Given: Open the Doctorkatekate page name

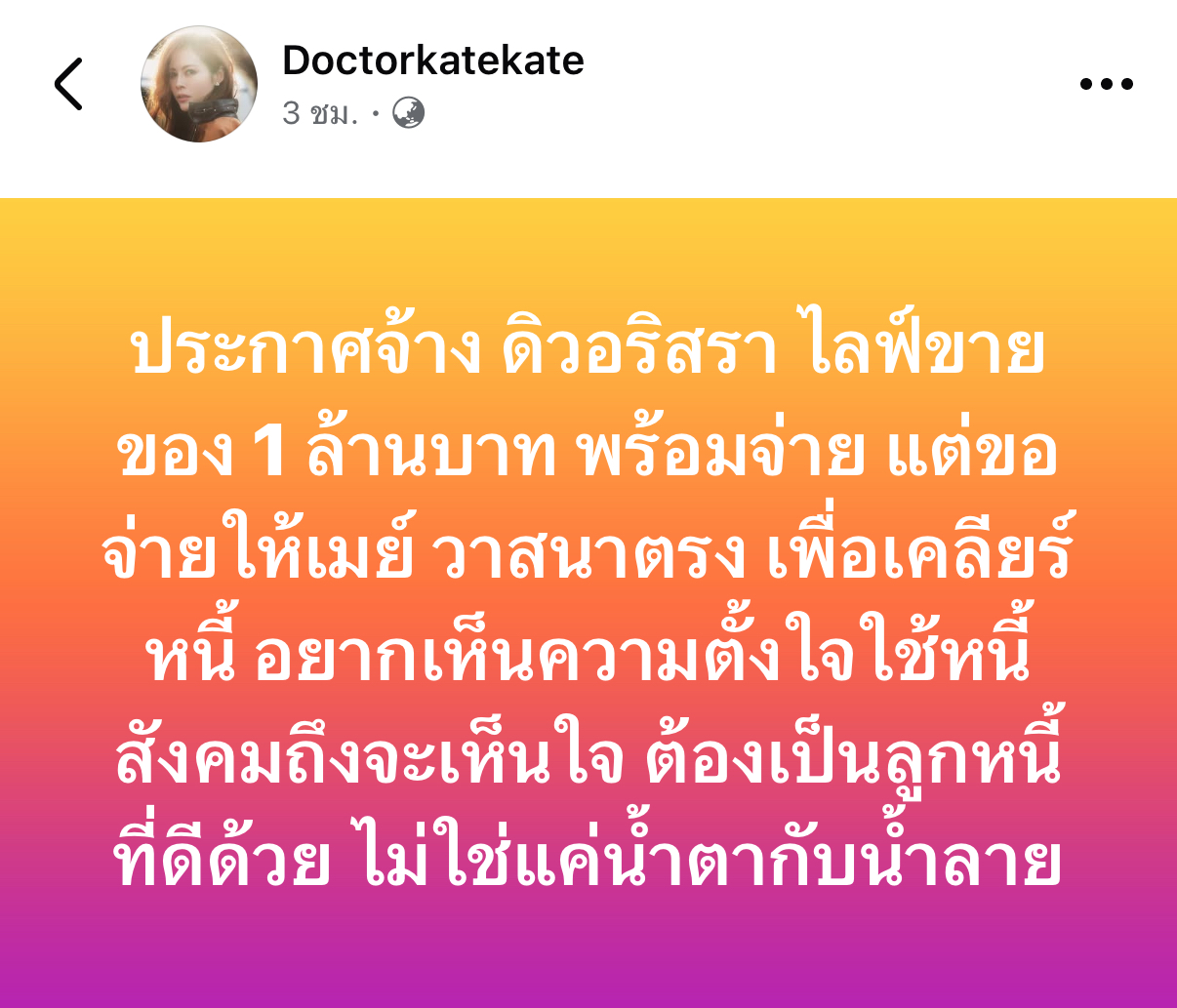Looking at the screenshot, I should click(432, 60).
